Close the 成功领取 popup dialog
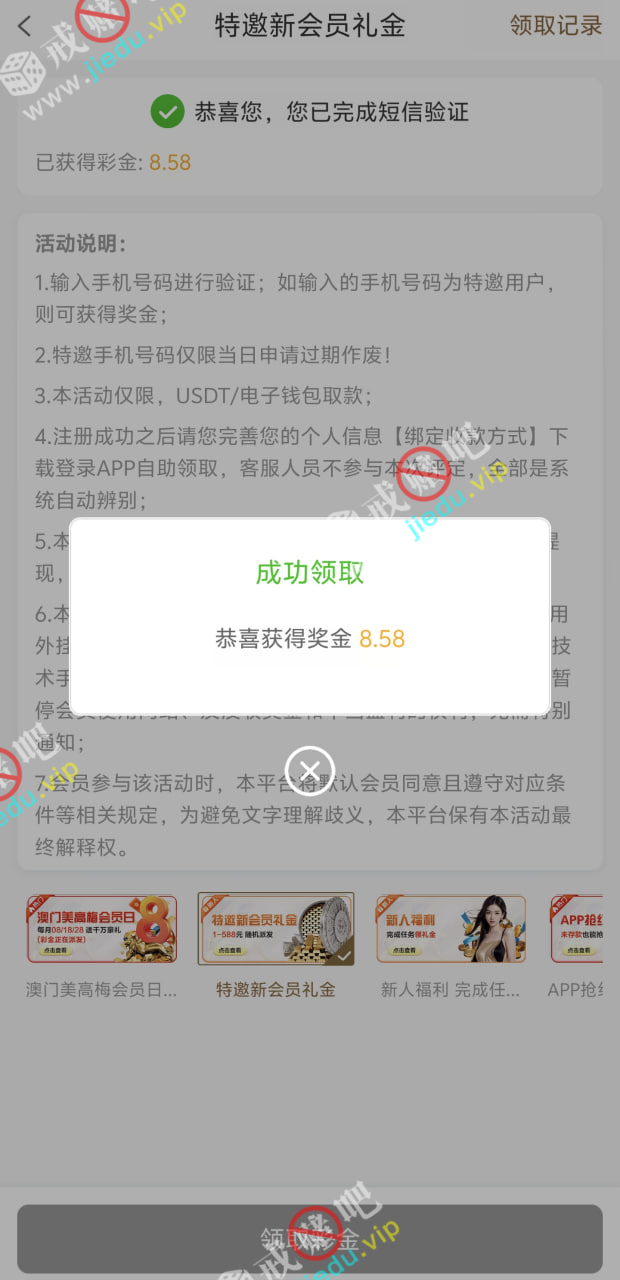Image resolution: width=620 pixels, height=1280 pixels. (x=309, y=770)
